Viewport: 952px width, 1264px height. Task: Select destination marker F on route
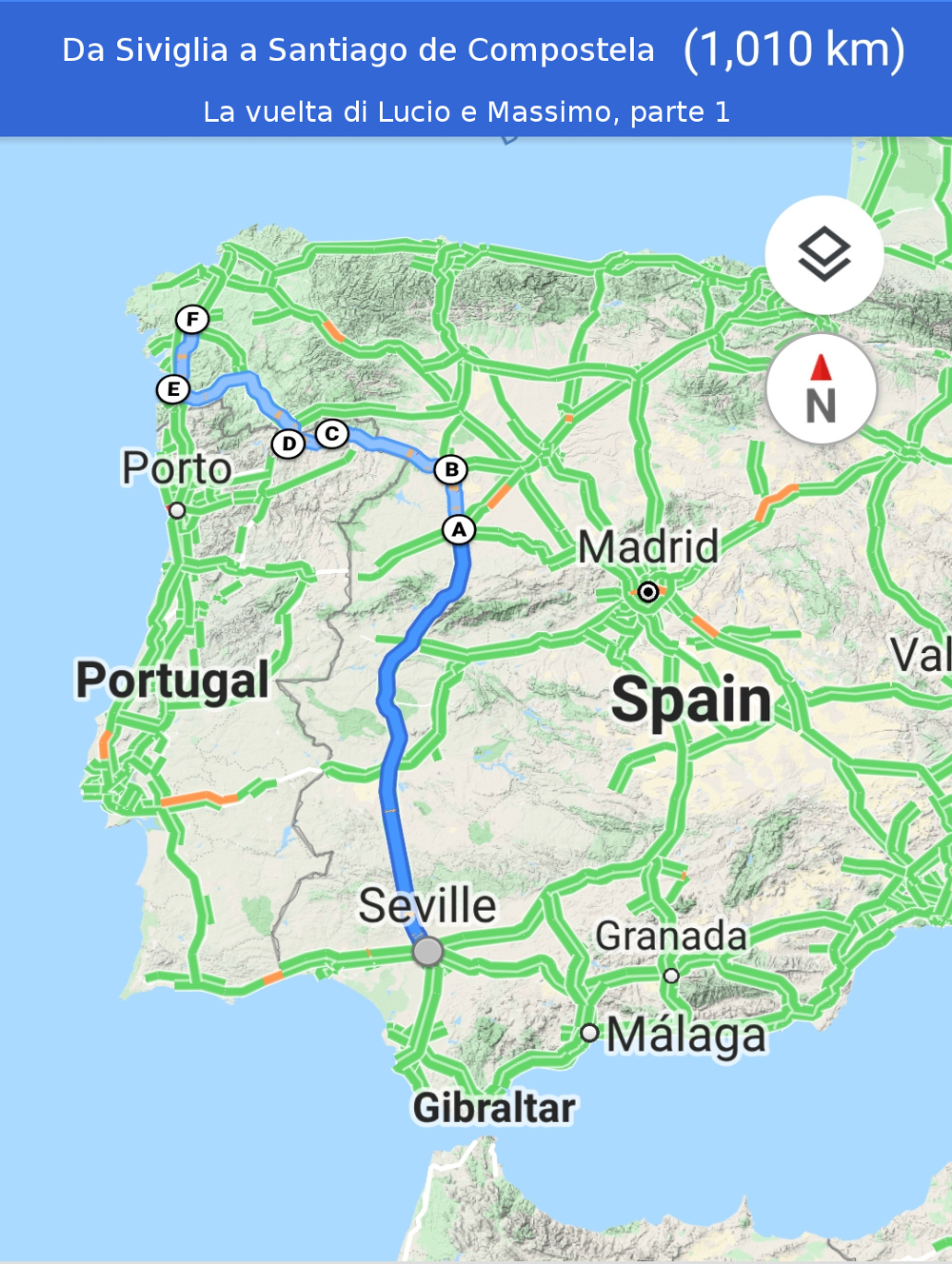pos(192,320)
